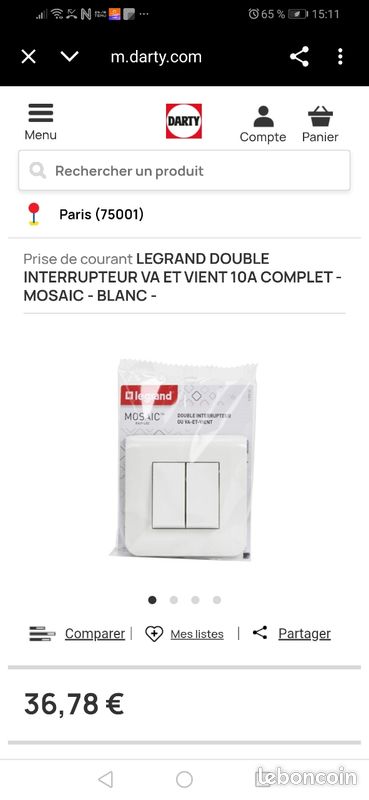Expand the down chevron in browser bar
Screen dimensions: 369x800
tap(69, 56)
